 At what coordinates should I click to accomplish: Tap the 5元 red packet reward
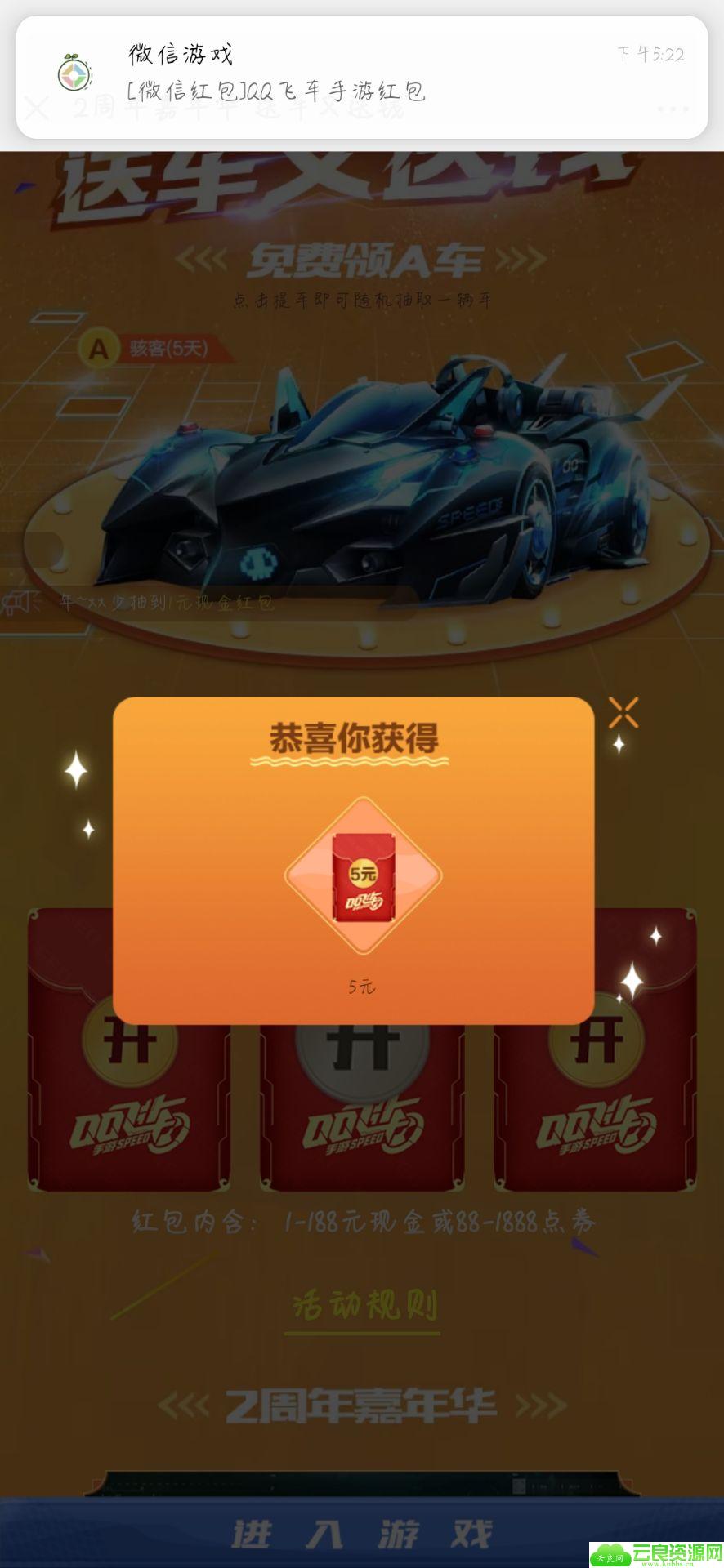pyautogui.click(x=363, y=876)
